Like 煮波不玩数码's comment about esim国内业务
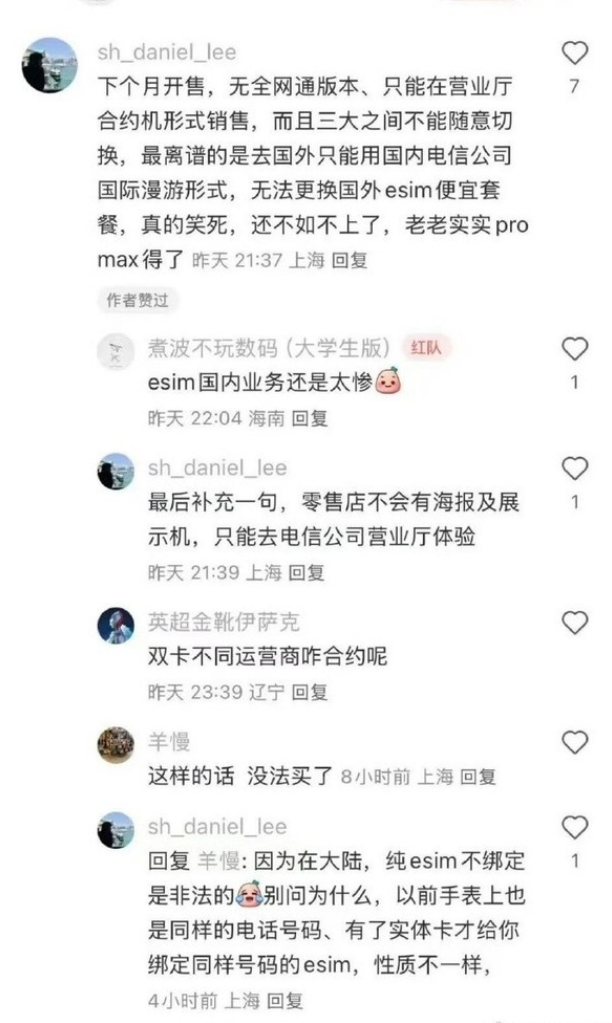This screenshot has width=612, height=1023. click(x=575, y=349)
